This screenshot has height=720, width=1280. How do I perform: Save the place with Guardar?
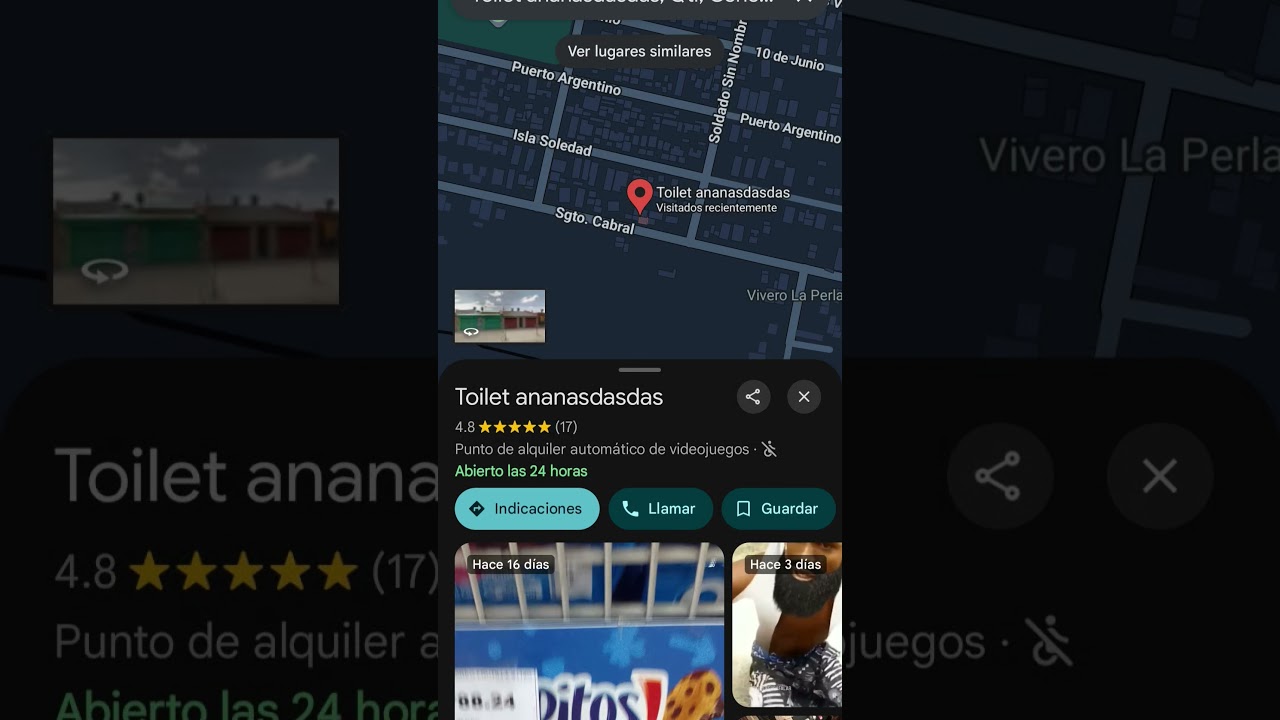pos(778,509)
